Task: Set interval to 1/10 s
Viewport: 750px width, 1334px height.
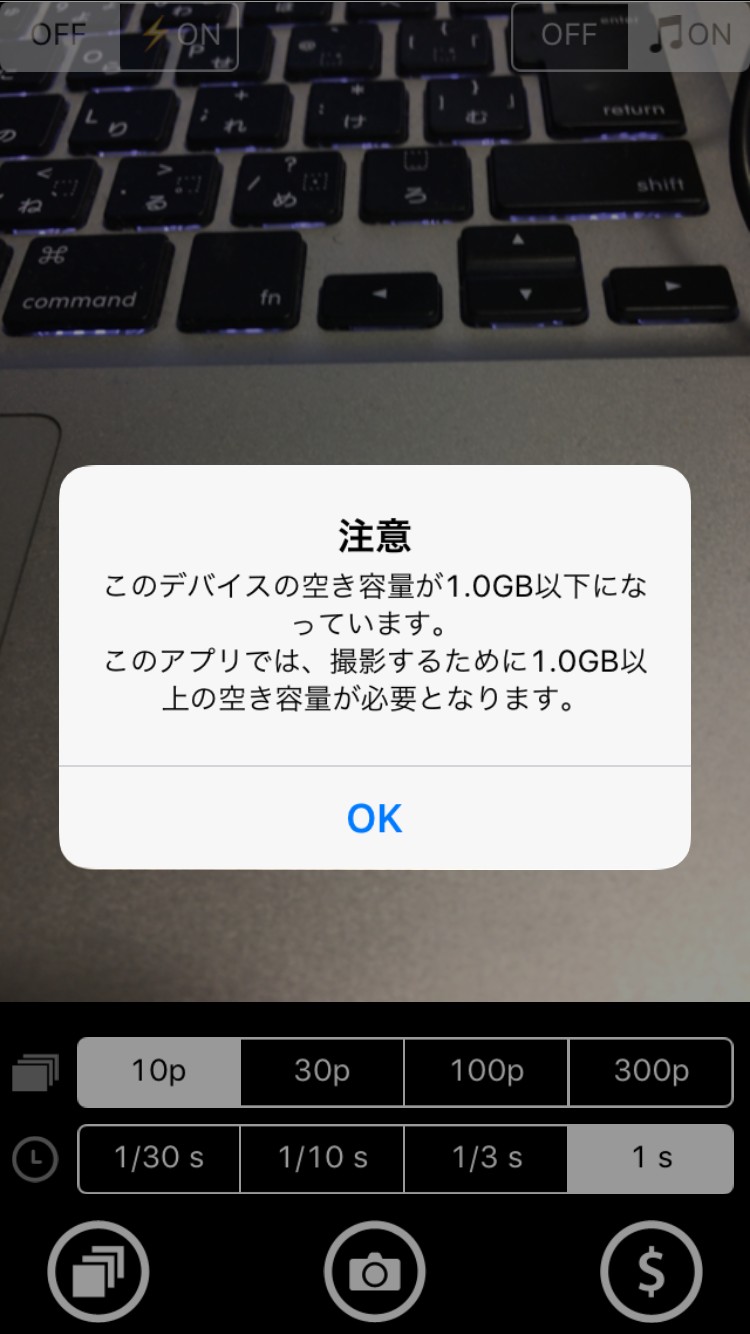Action: (x=322, y=1158)
